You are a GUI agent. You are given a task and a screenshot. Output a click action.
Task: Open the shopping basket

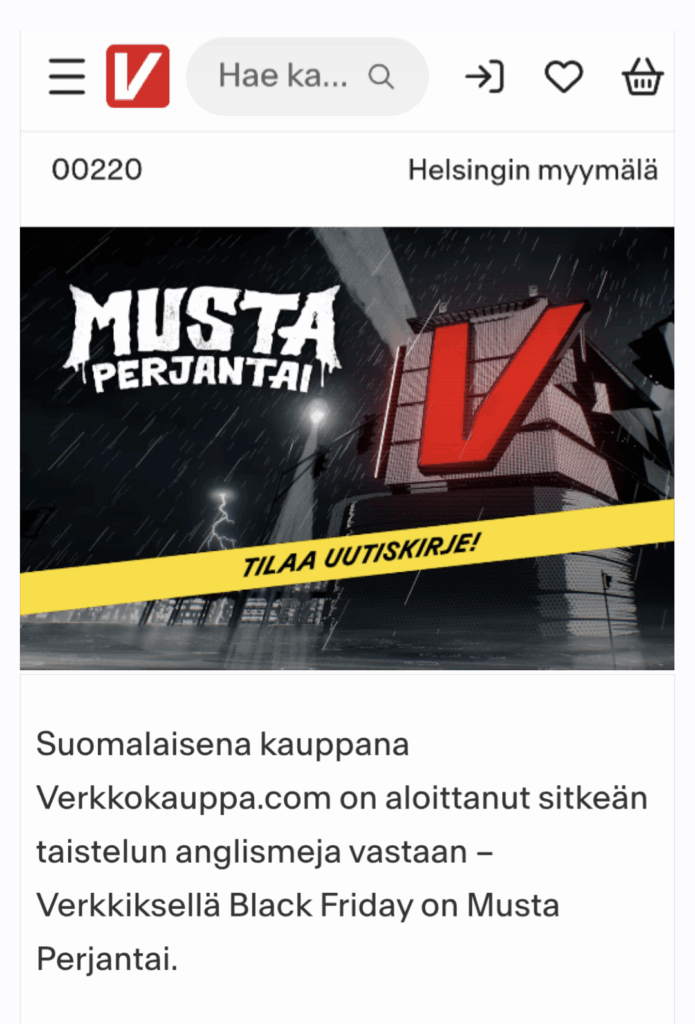coord(642,76)
